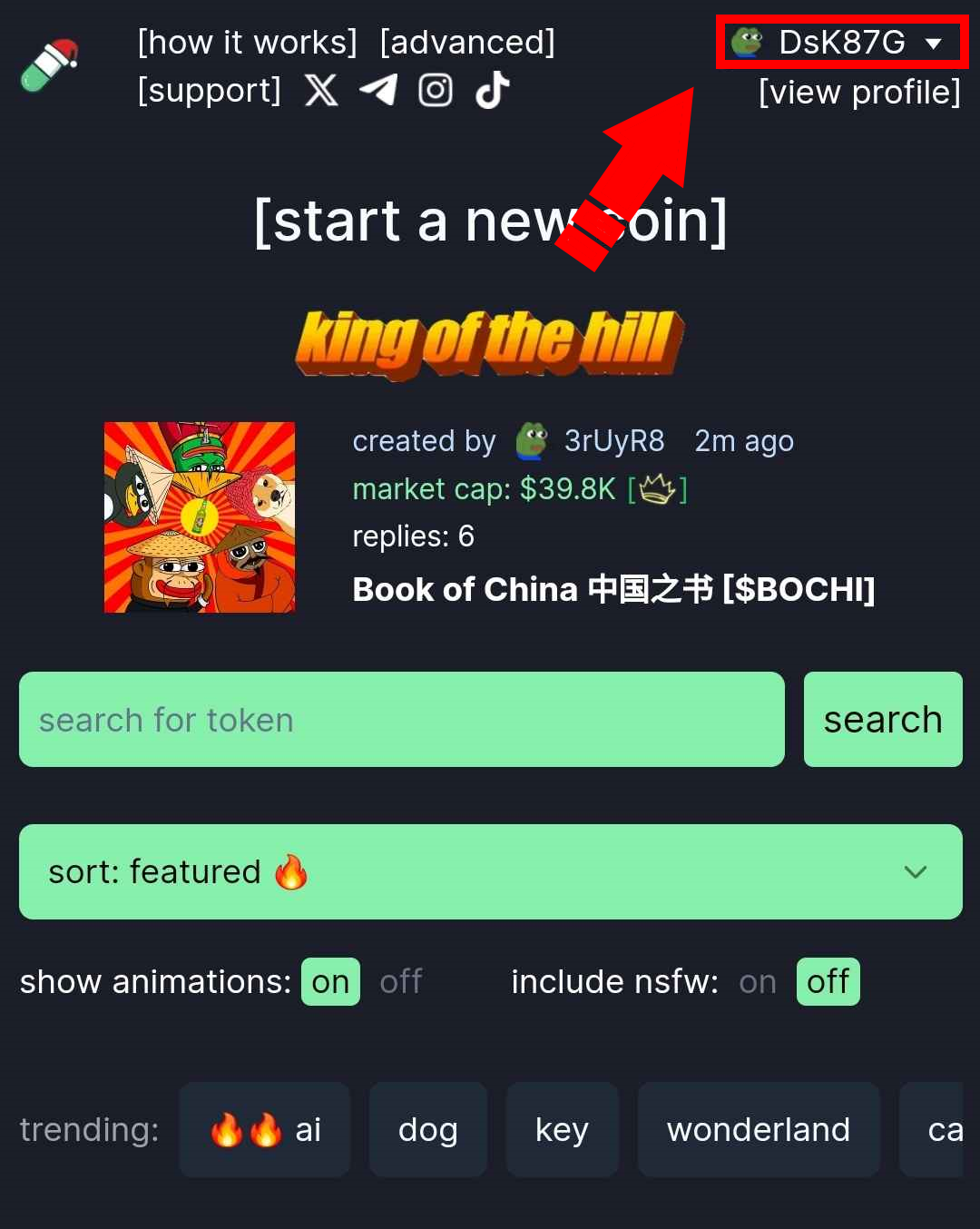The height and width of the screenshot is (1229, 980).
Task: Click the Book of China coin thumbnail
Action: (199, 517)
